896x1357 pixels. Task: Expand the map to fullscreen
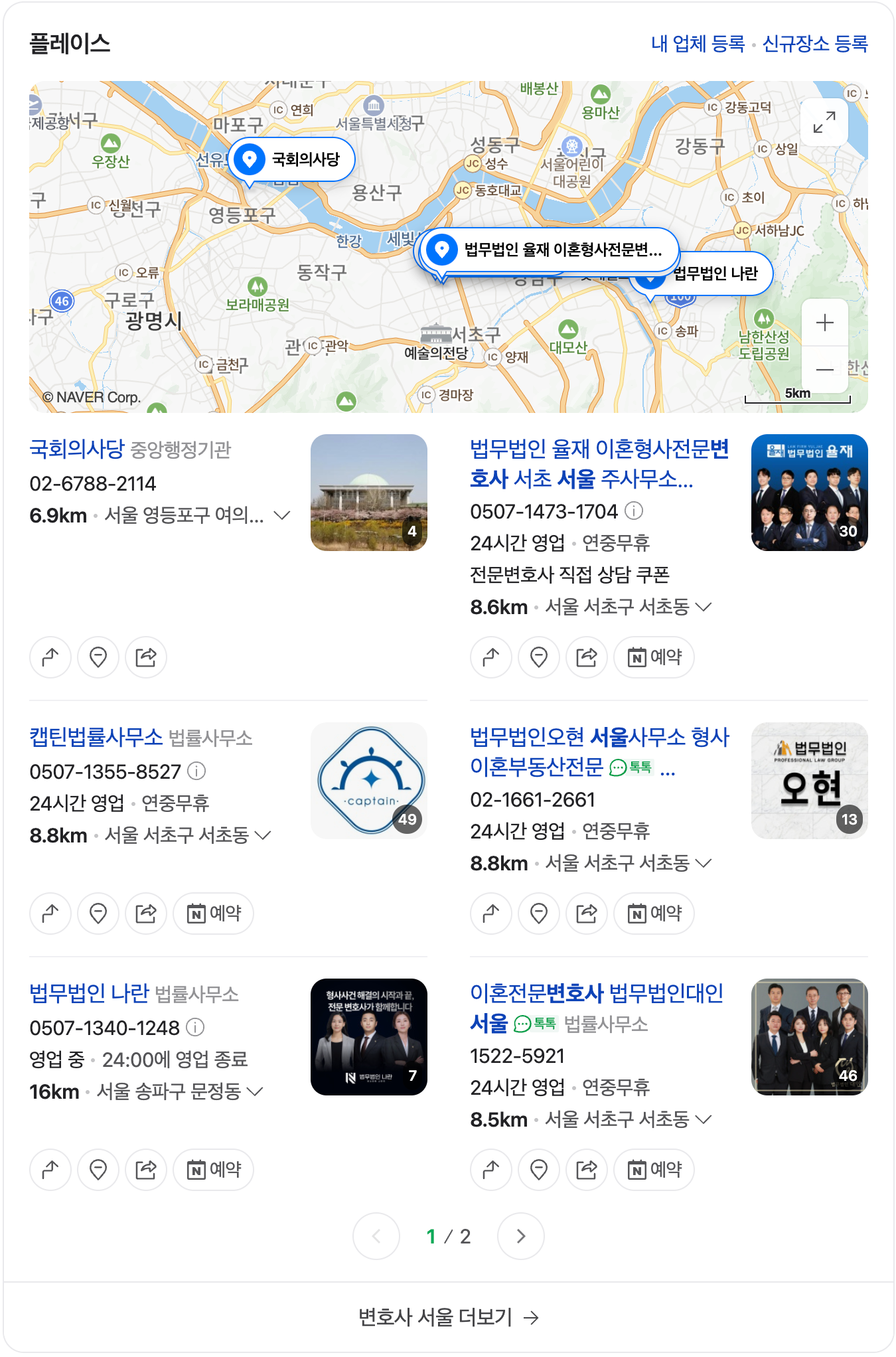tap(824, 122)
